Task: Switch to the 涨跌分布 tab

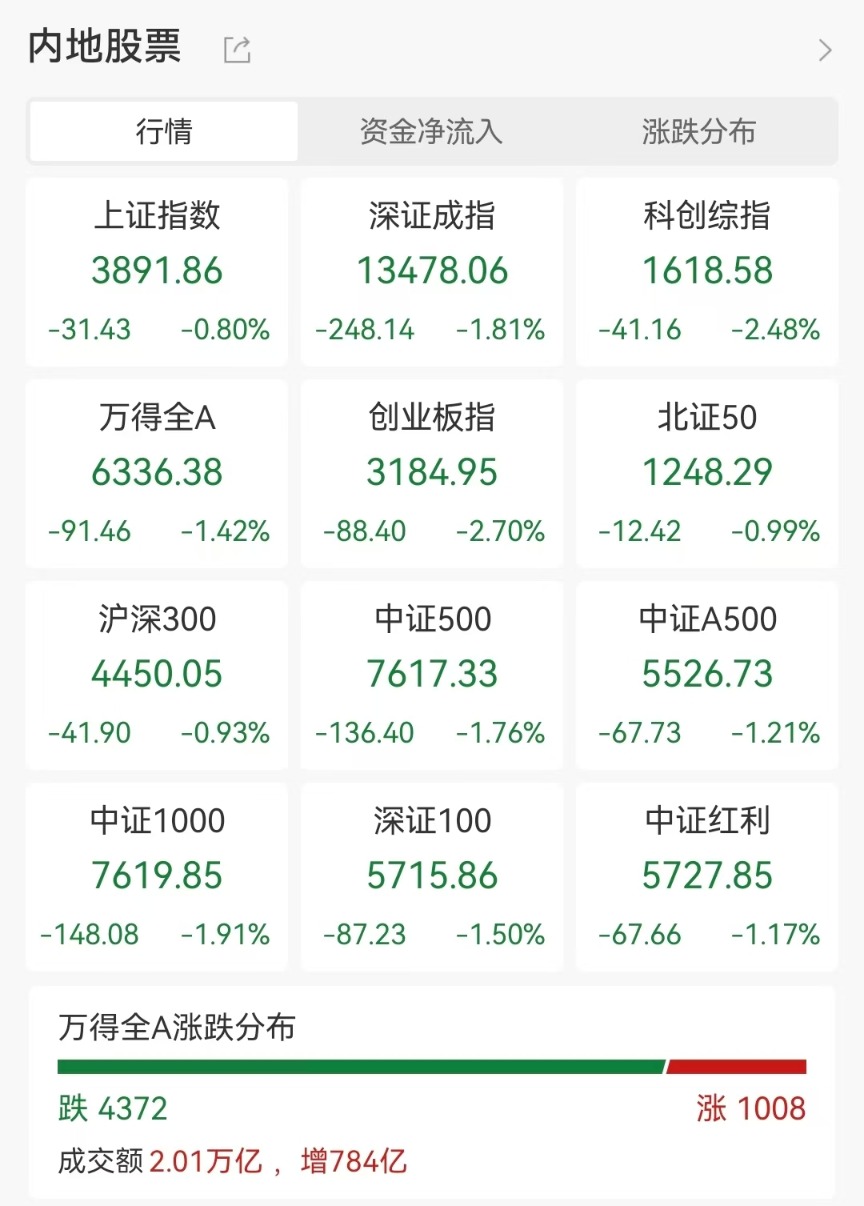Action: [698, 131]
